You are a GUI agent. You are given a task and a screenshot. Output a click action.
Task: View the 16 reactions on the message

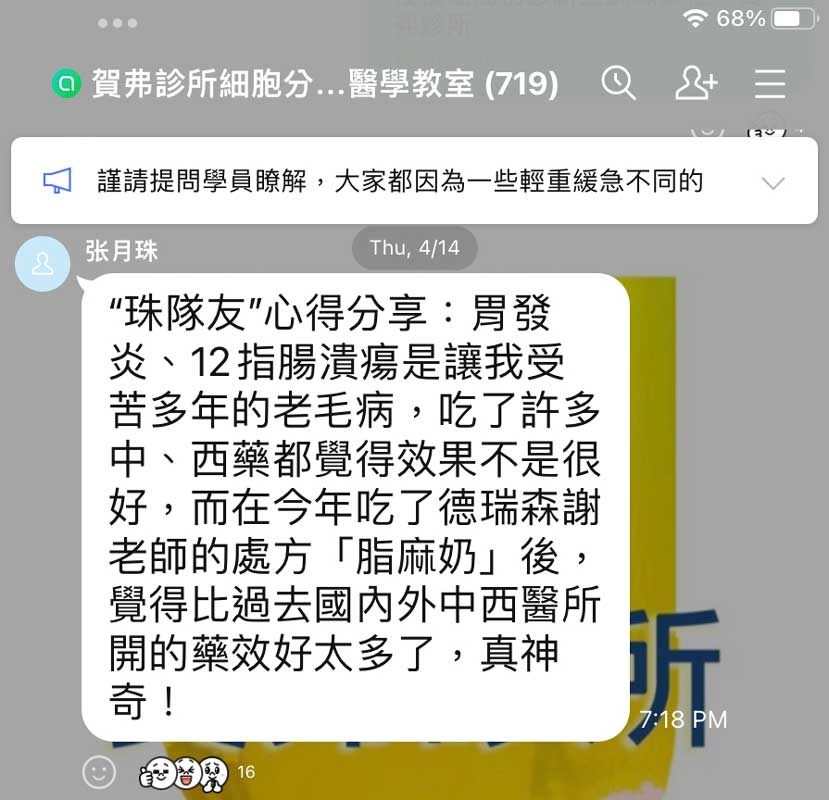point(197,771)
